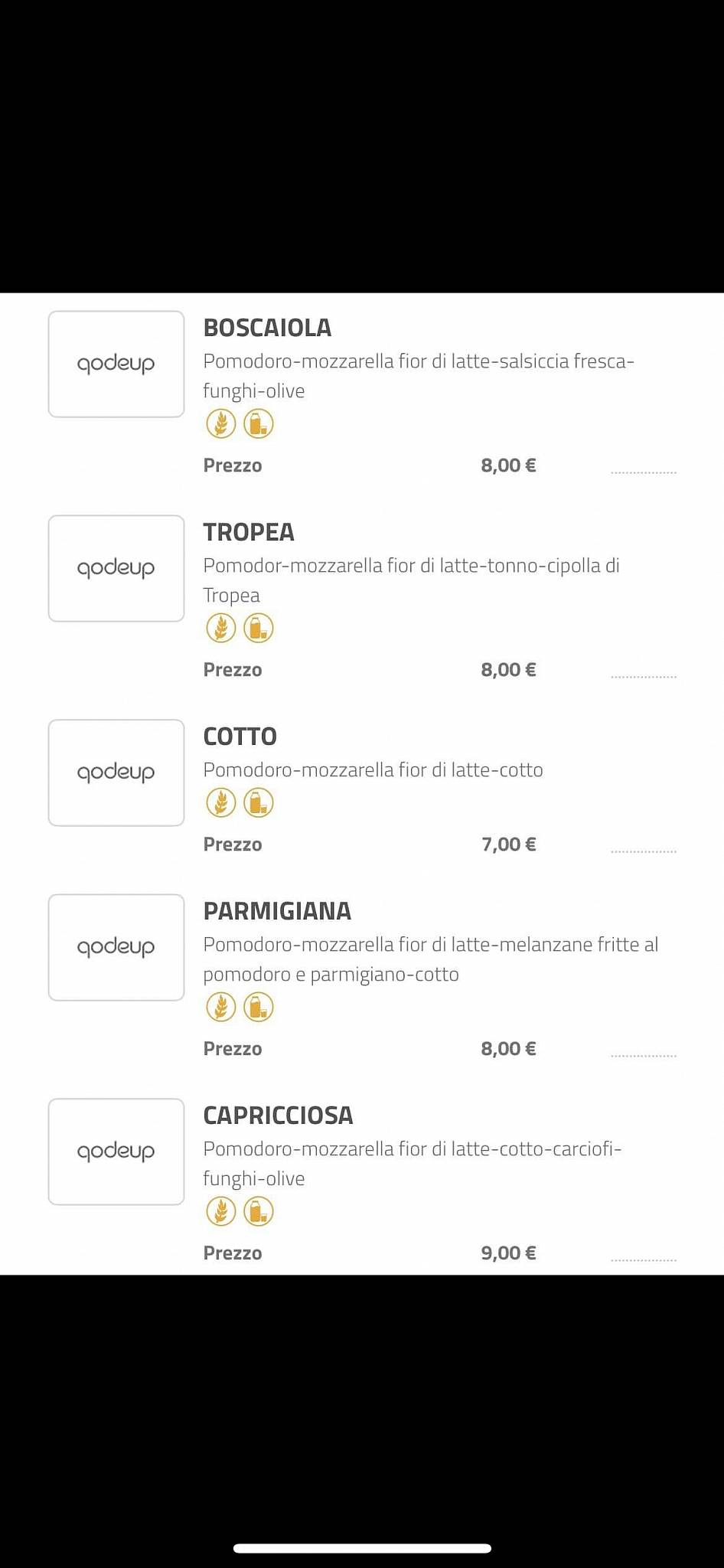Click the dairy allergen icon below Cotto
Screen dimensions: 724x1568
point(258,802)
